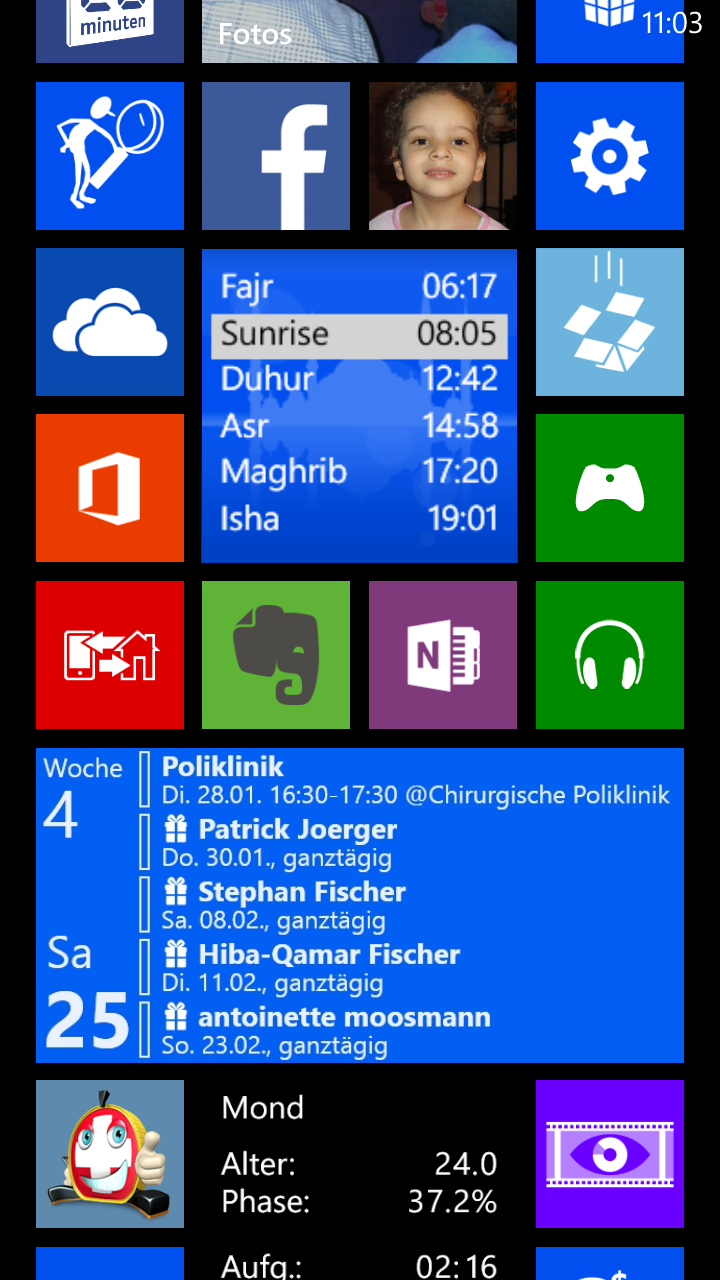
Task: Open the red phone-to-house transfer tile
Action: (x=110, y=655)
